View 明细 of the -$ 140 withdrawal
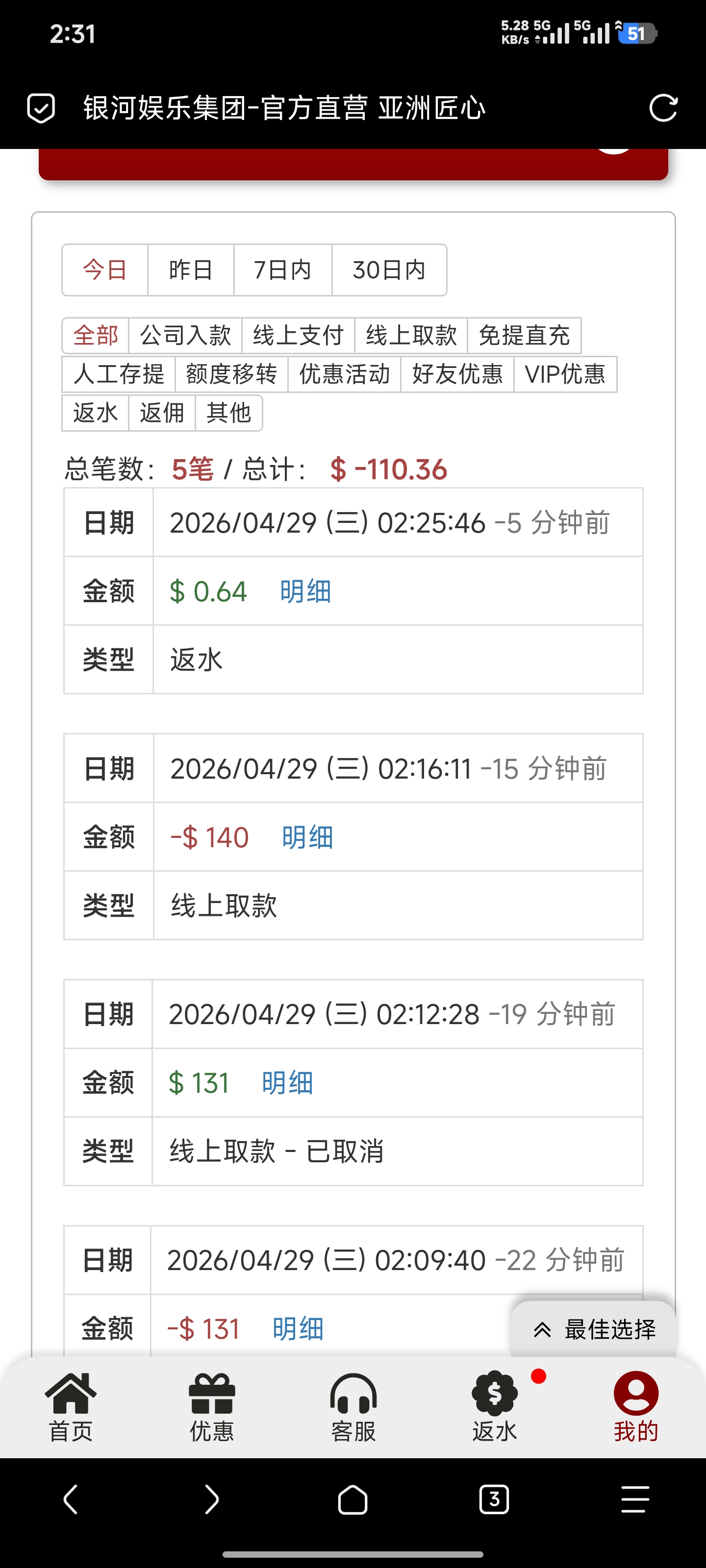The image size is (706, 1568). coord(307,837)
